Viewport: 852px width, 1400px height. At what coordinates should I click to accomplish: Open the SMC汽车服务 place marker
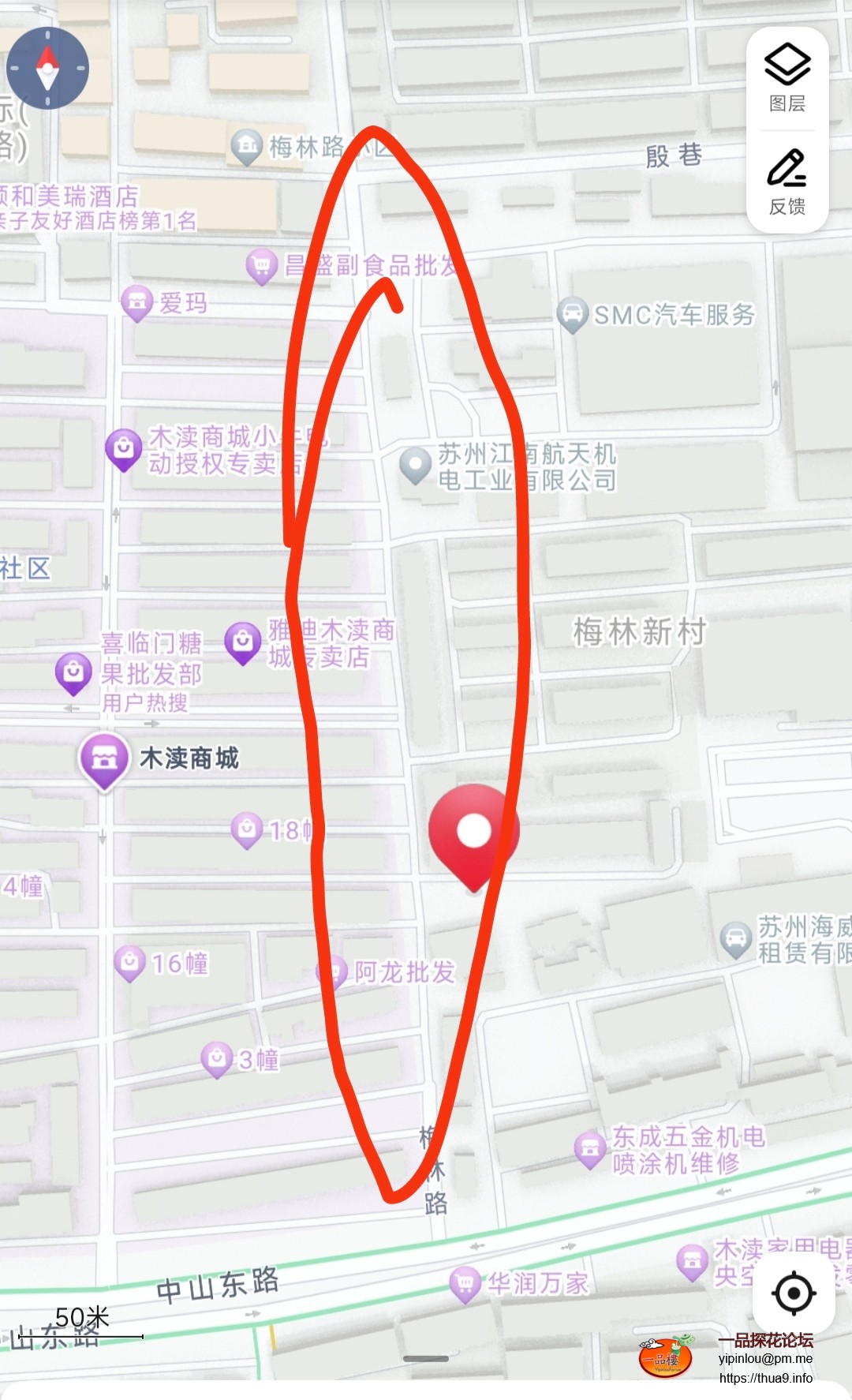tap(573, 314)
